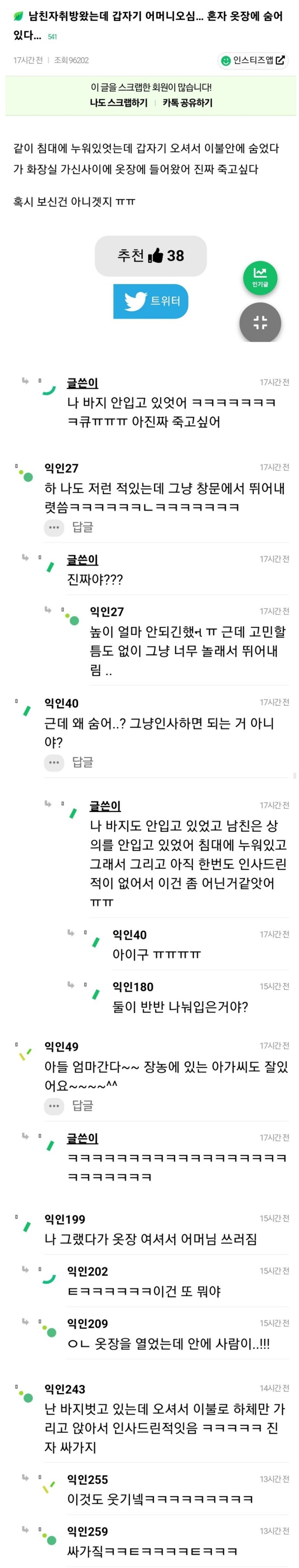Open the 글쓴이 link on the first reply
This screenshot has width=299, height=1568.
82,383
